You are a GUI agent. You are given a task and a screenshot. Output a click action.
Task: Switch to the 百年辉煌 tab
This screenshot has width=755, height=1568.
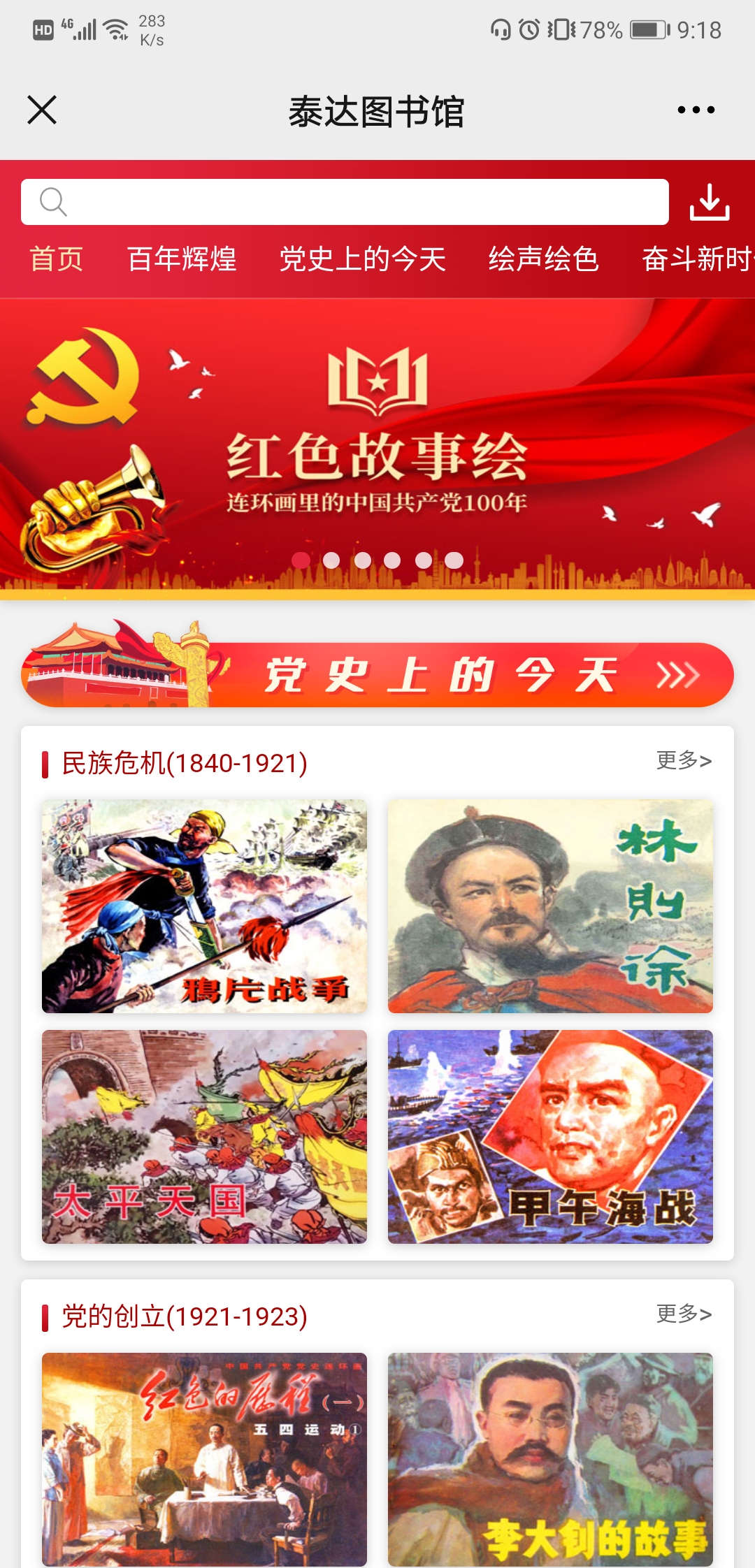coord(182,259)
